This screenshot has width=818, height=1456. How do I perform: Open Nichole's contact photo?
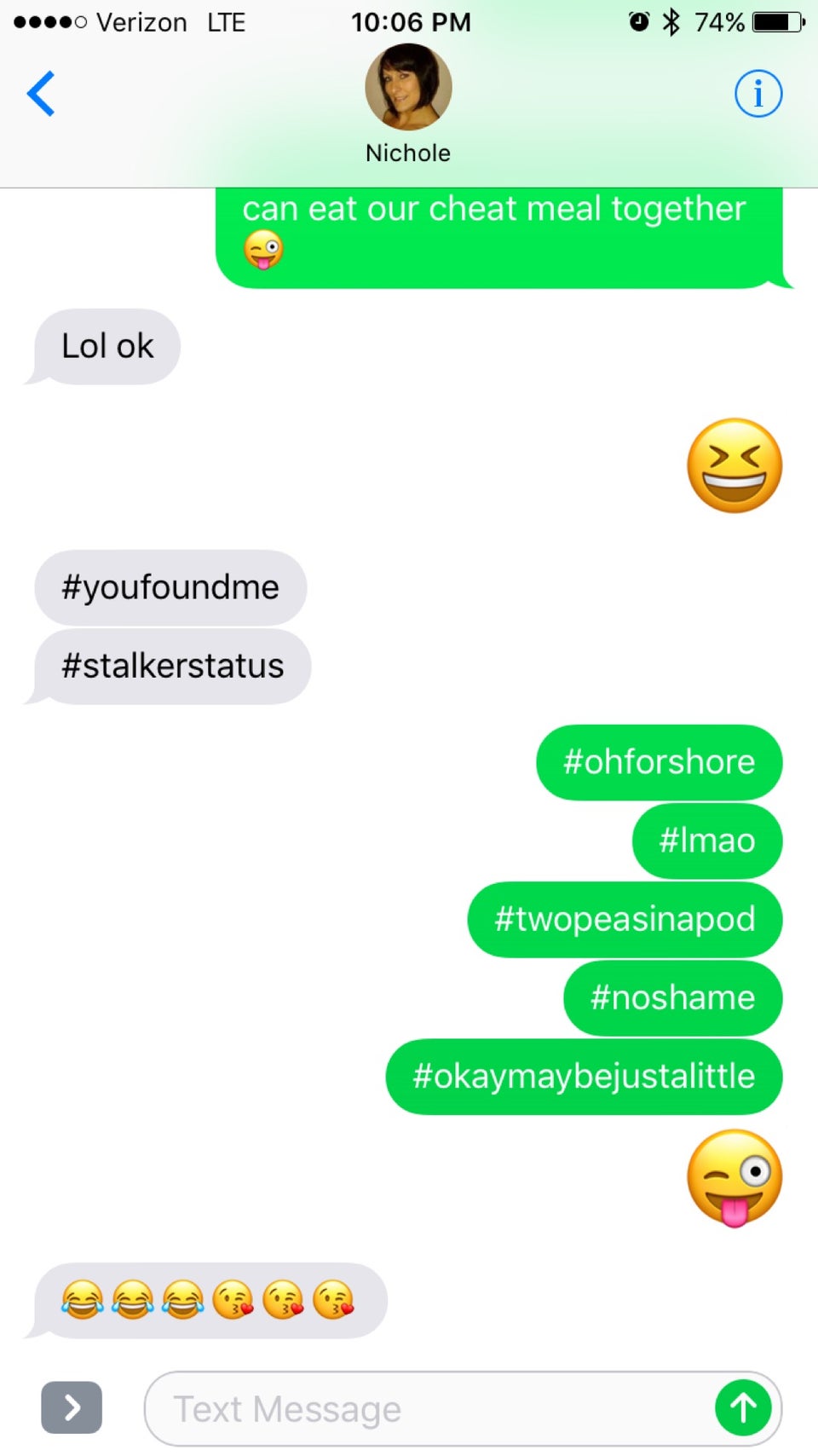point(408,87)
